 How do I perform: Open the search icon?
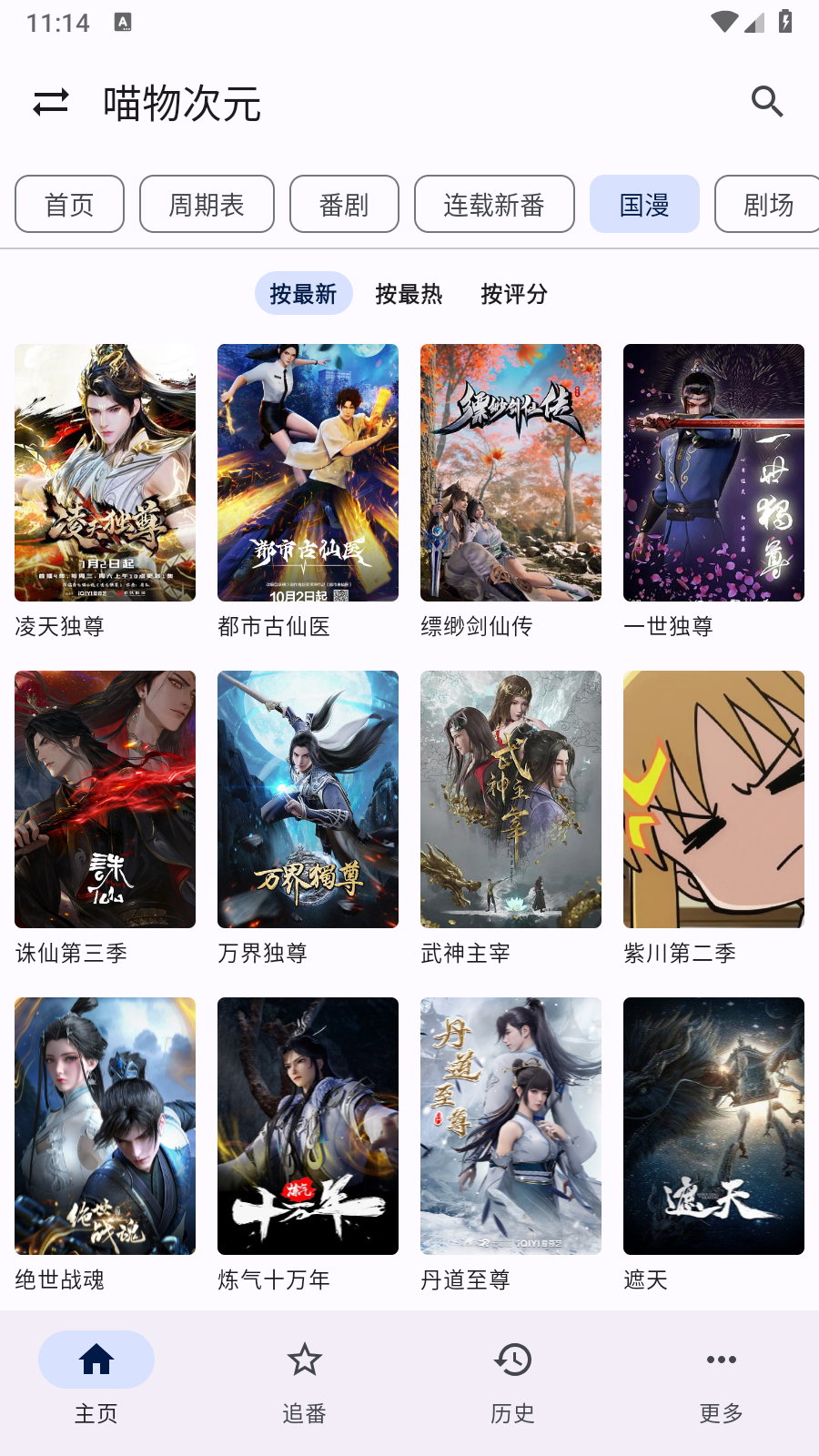767,102
